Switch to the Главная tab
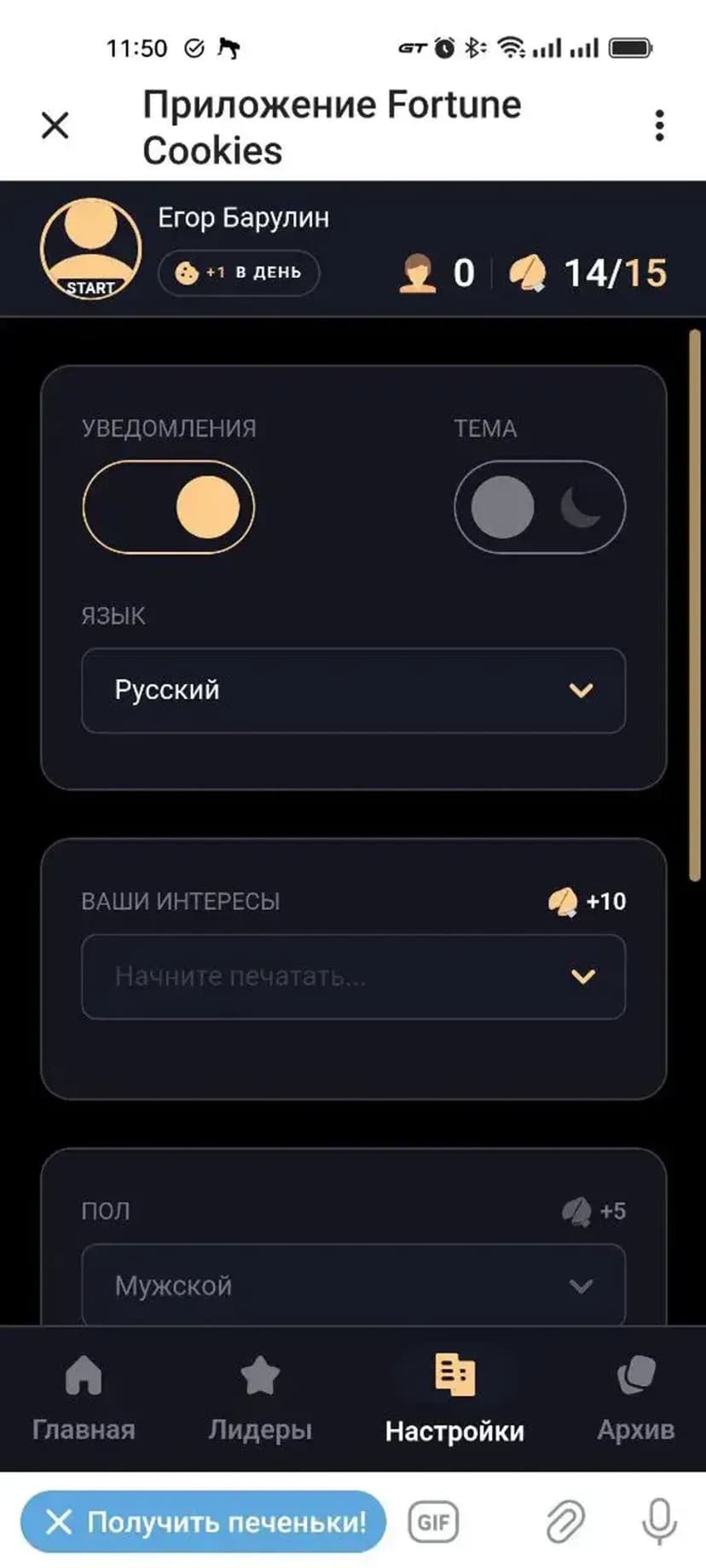The width and height of the screenshot is (706, 1568). point(84,1398)
